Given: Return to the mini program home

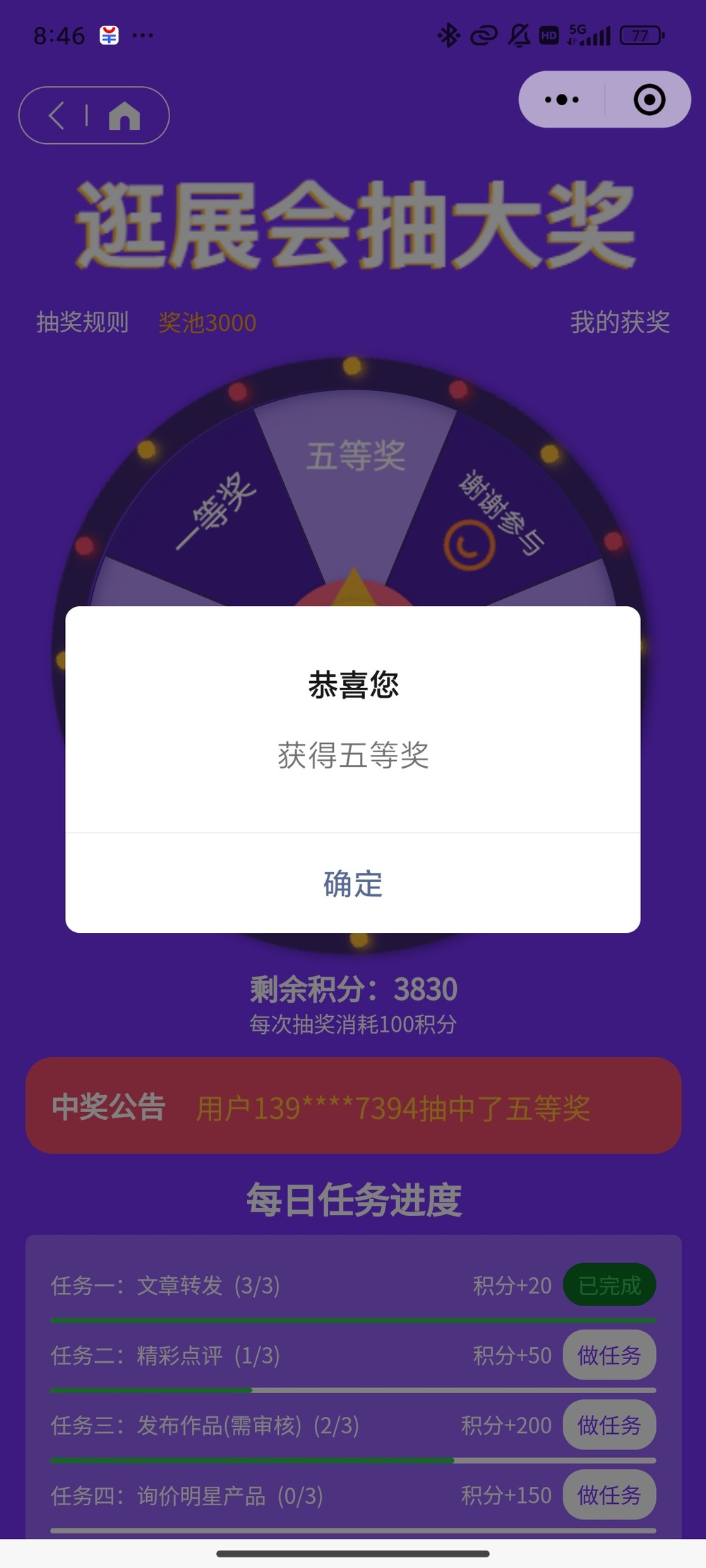Looking at the screenshot, I should point(124,115).
